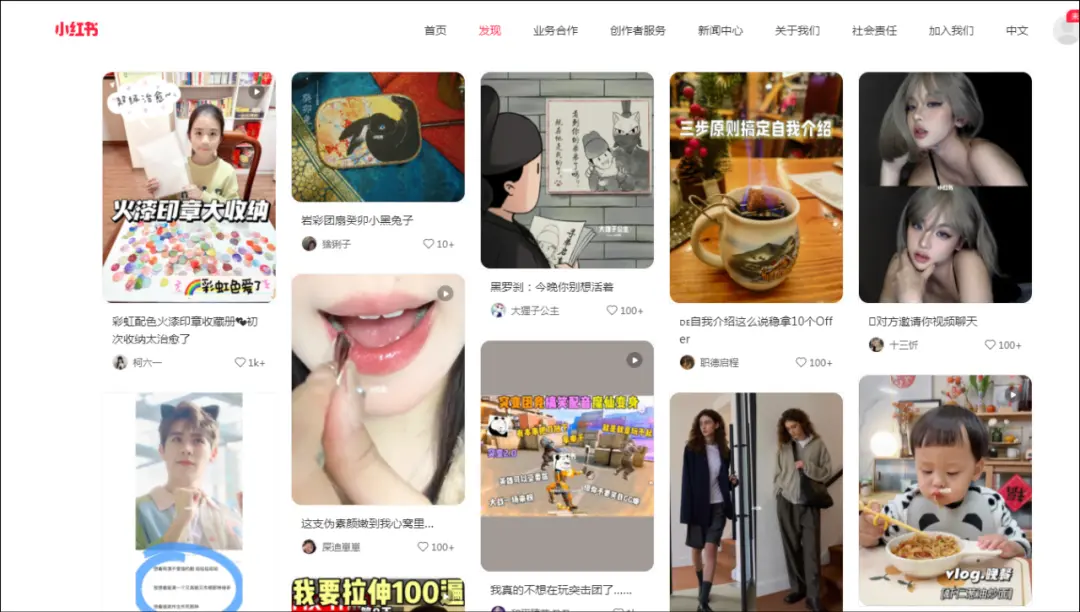Go to 新闻中心
Viewport: 1080px width, 612px height.
coord(720,31)
